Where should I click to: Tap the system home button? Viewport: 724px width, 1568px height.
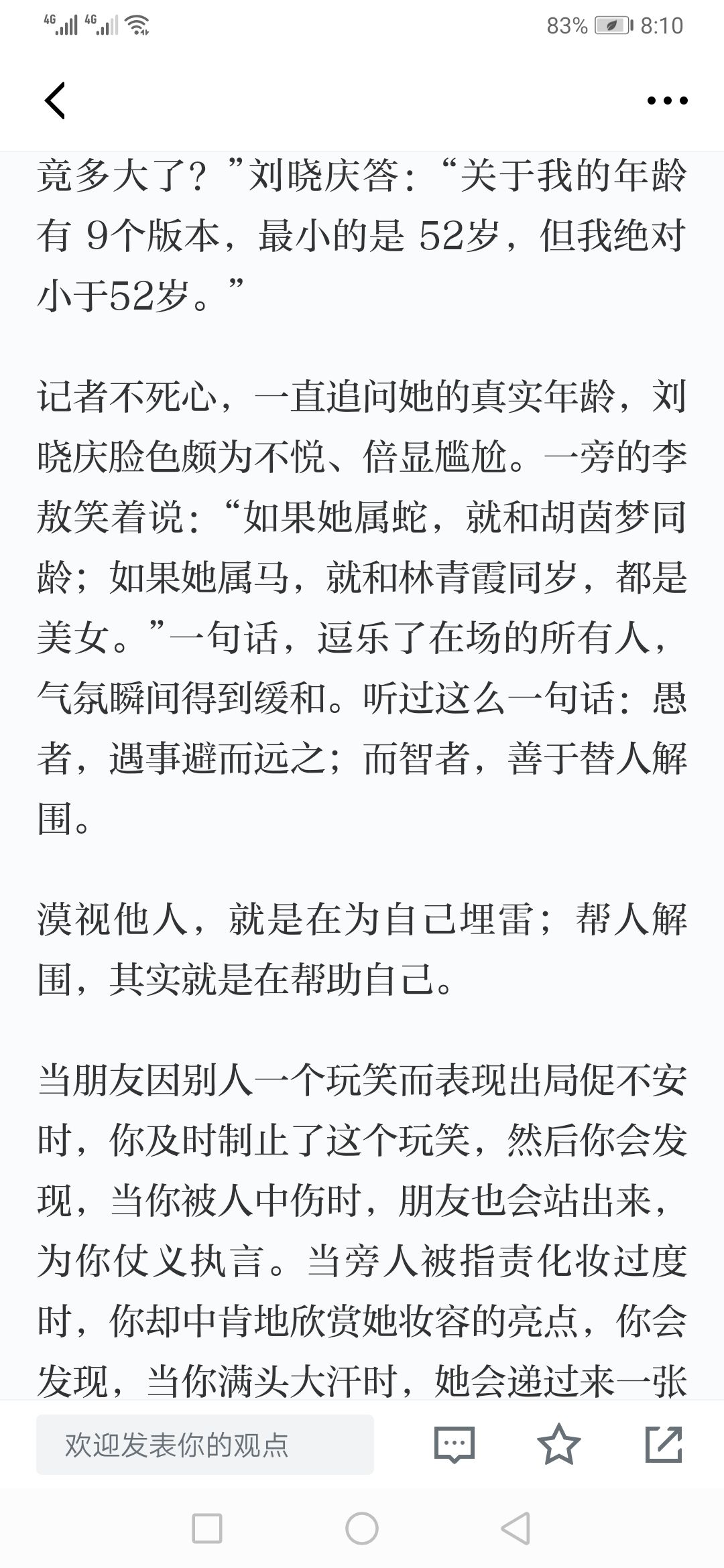[x=362, y=1529]
